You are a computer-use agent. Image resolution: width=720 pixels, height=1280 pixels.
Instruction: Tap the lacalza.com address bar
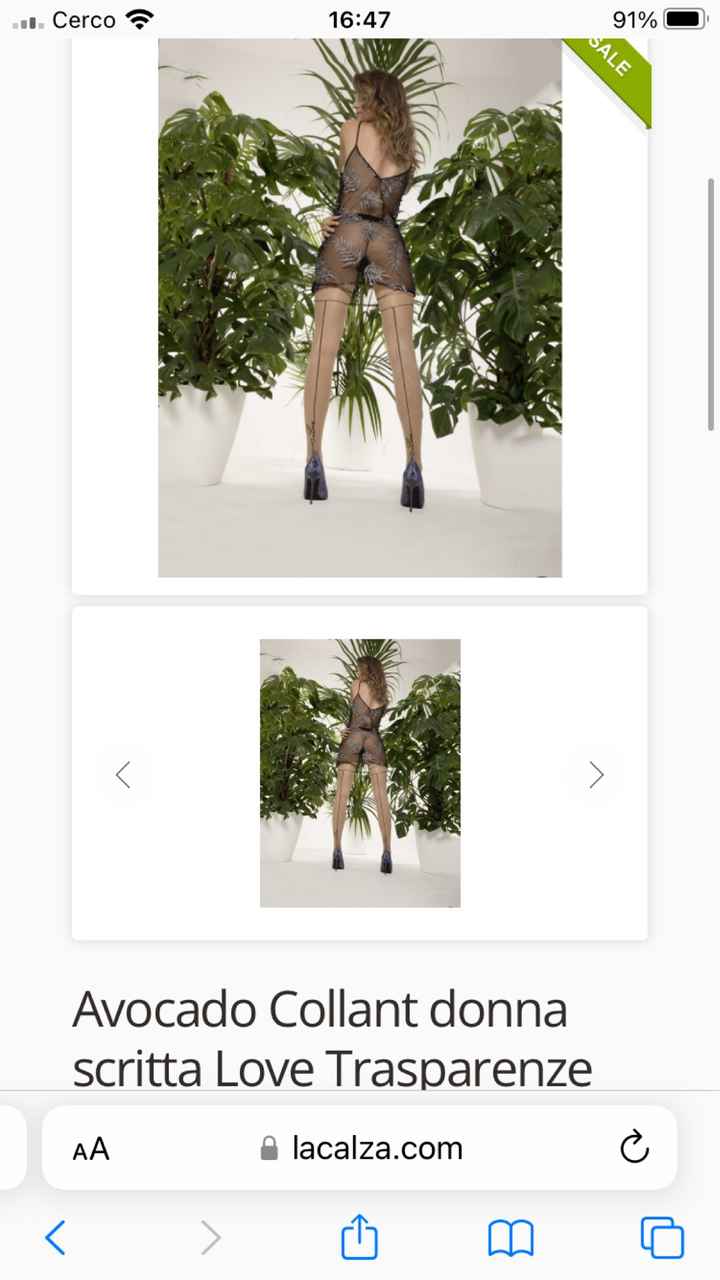[x=377, y=1148]
